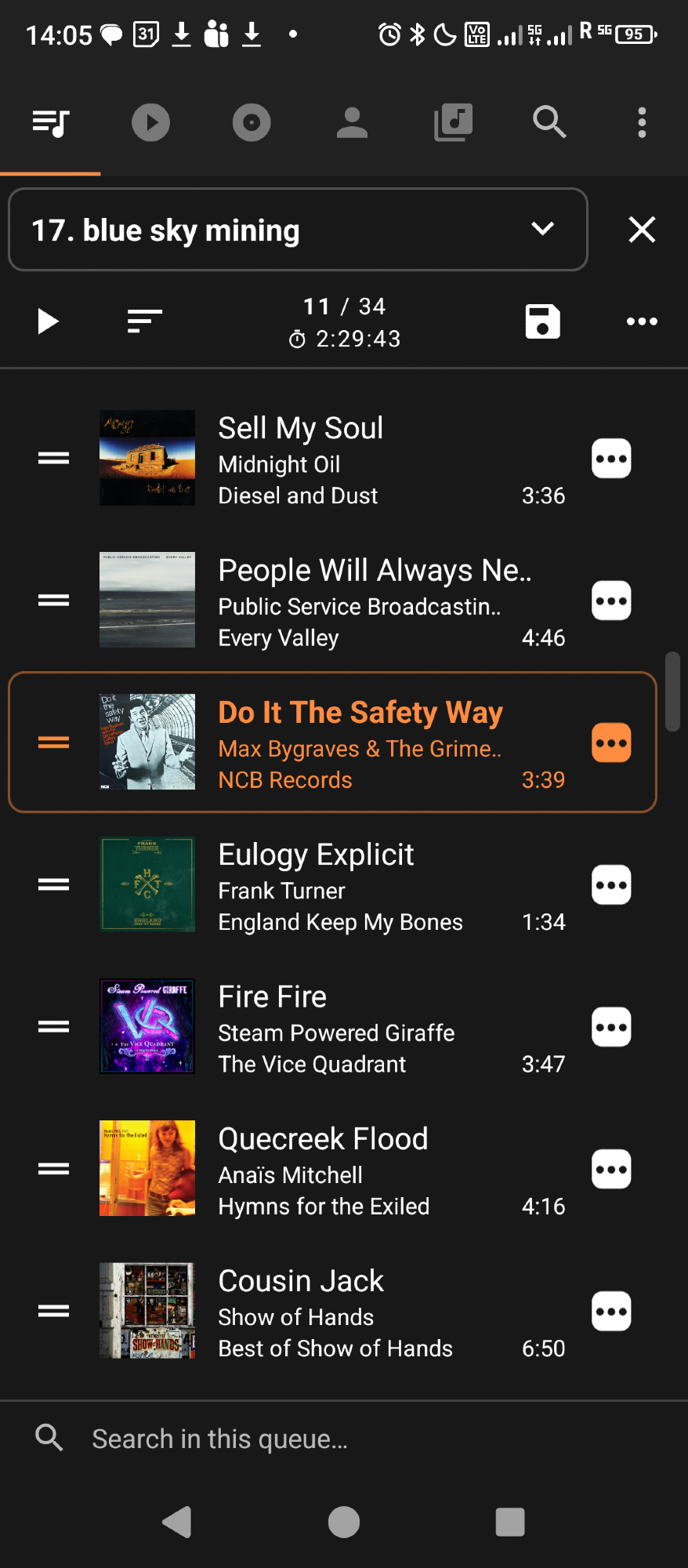The image size is (688, 1568).
Task: Open the artists tab
Action: pos(352,122)
